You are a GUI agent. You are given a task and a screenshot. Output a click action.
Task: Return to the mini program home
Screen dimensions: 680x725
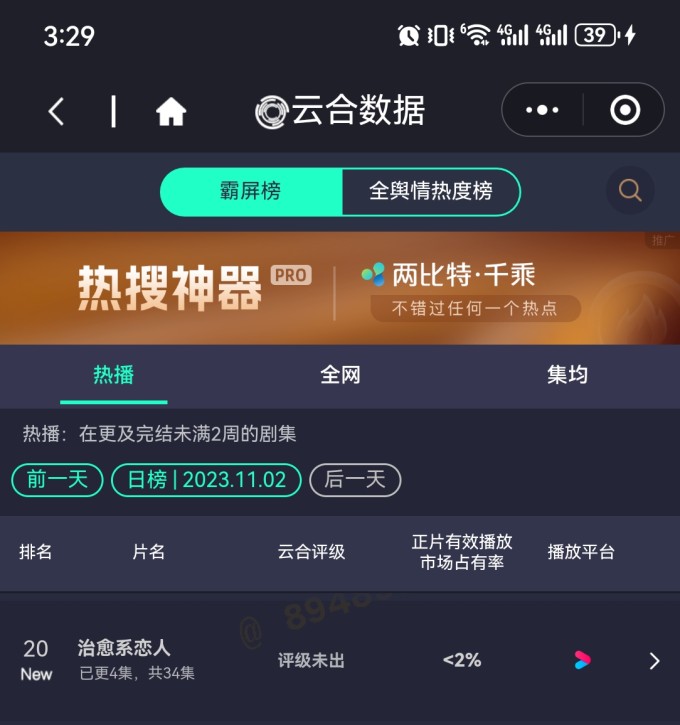point(171,112)
